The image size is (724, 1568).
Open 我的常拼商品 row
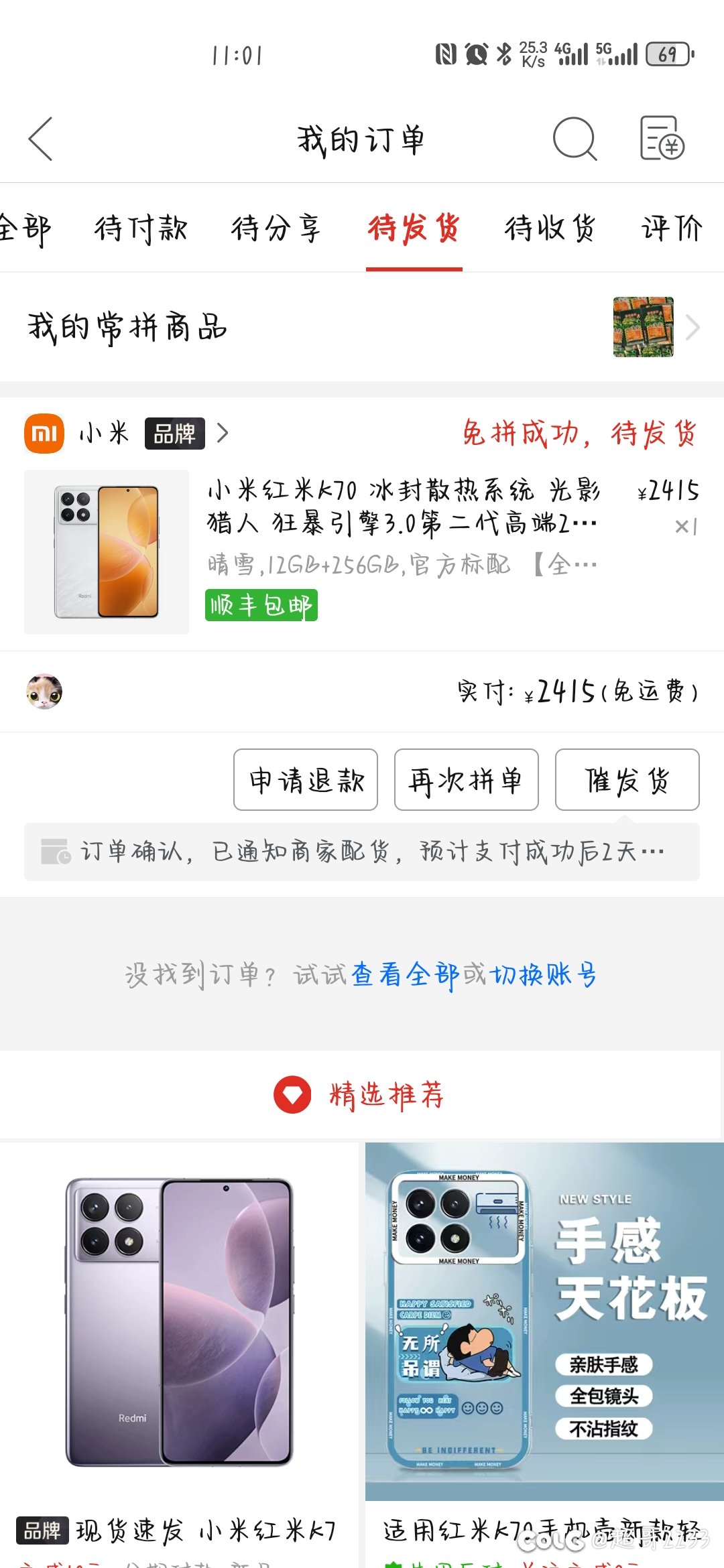362,327
